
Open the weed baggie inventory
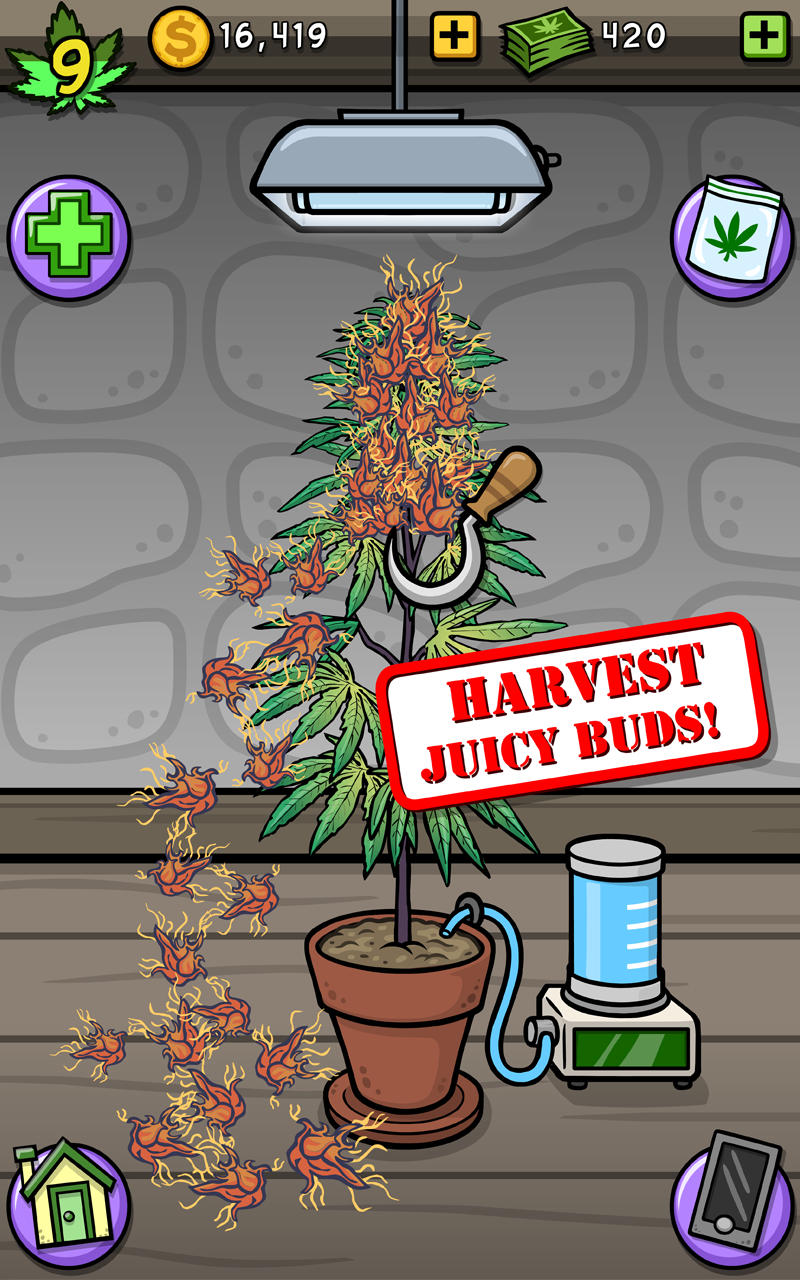(x=734, y=238)
